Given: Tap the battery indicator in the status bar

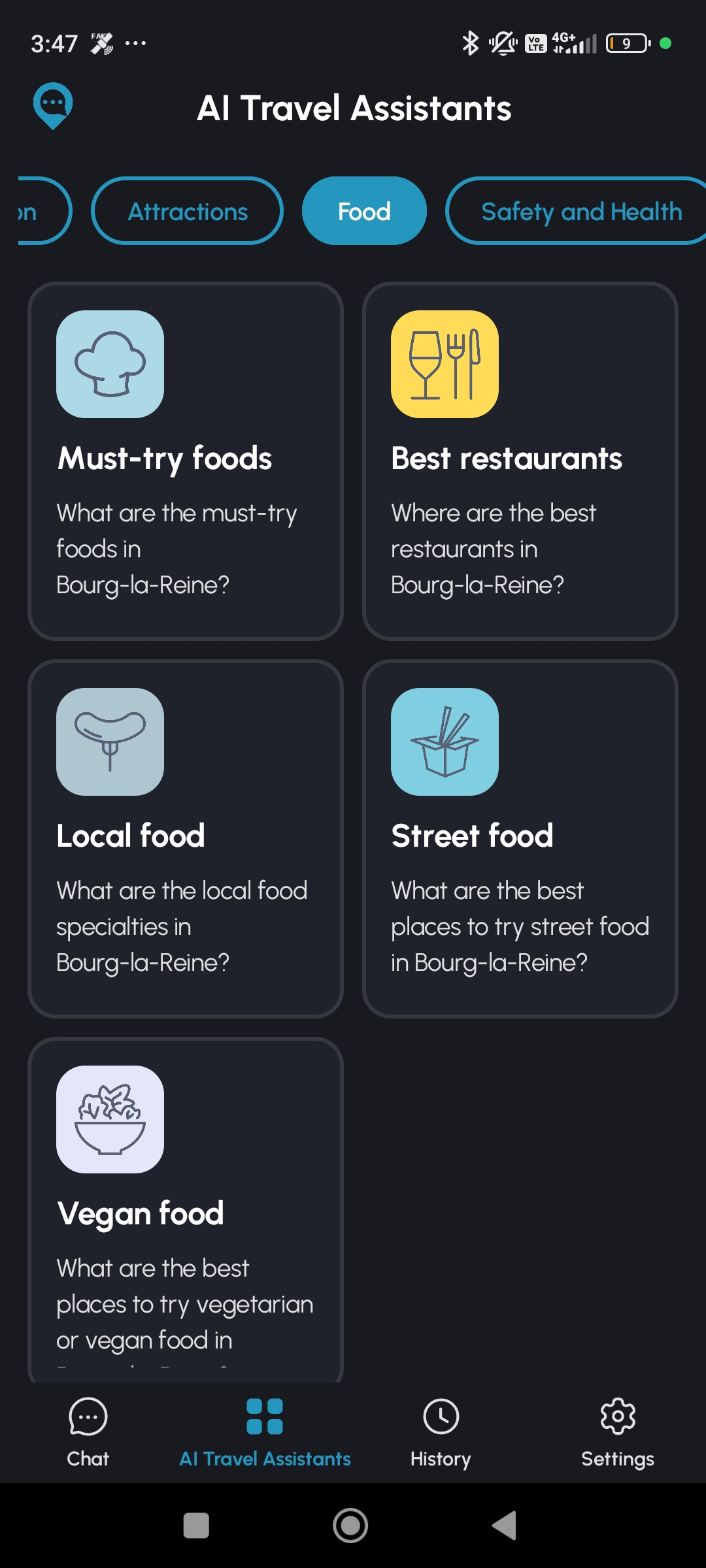Looking at the screenshot, I should coord(626,42).
